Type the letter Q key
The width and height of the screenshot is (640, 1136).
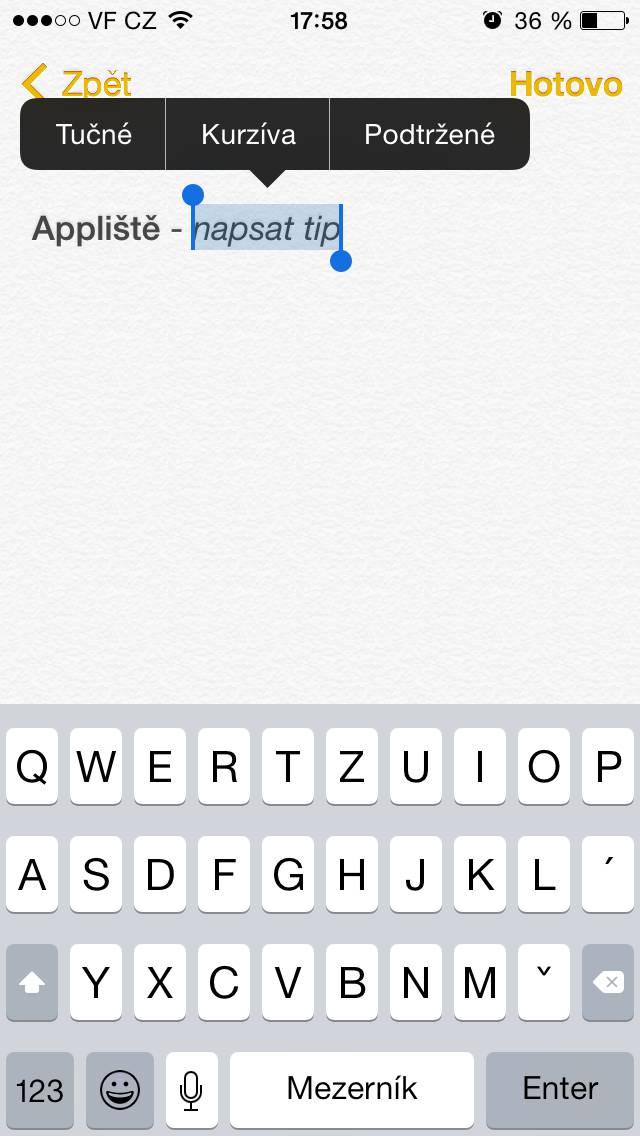tap(33, 767)
